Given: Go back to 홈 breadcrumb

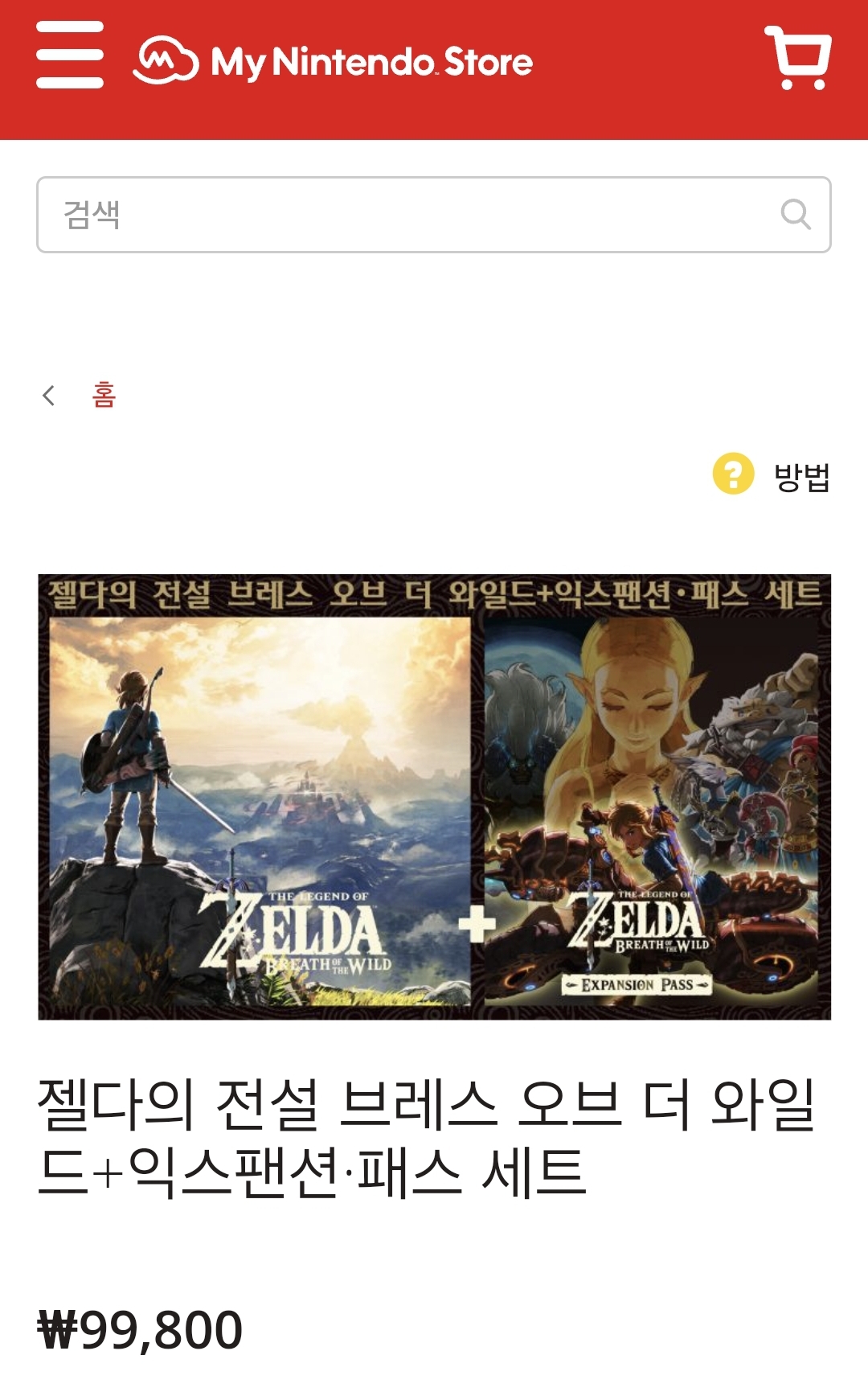Looking at the screenshot, I should click(104, 395).
